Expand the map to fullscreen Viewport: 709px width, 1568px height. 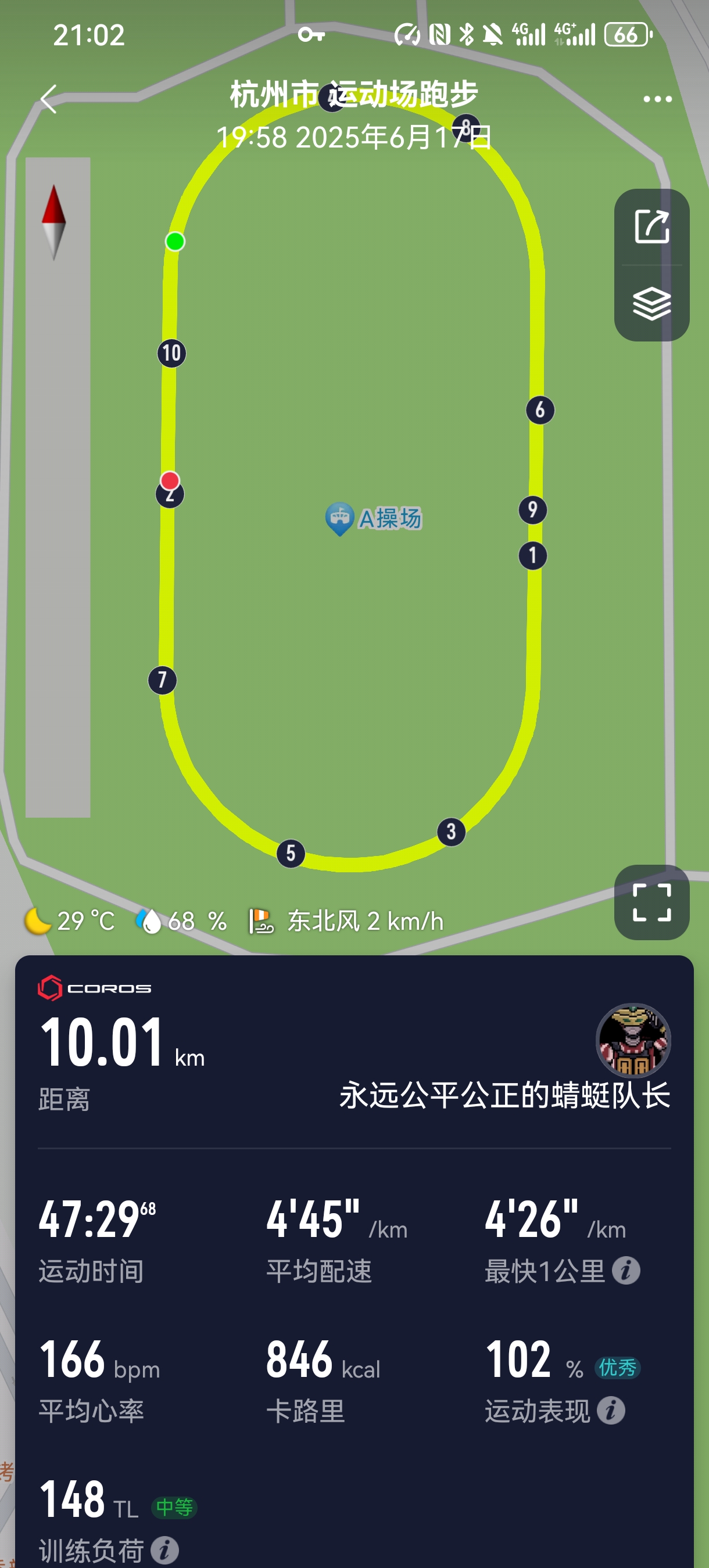pos(651,902)
